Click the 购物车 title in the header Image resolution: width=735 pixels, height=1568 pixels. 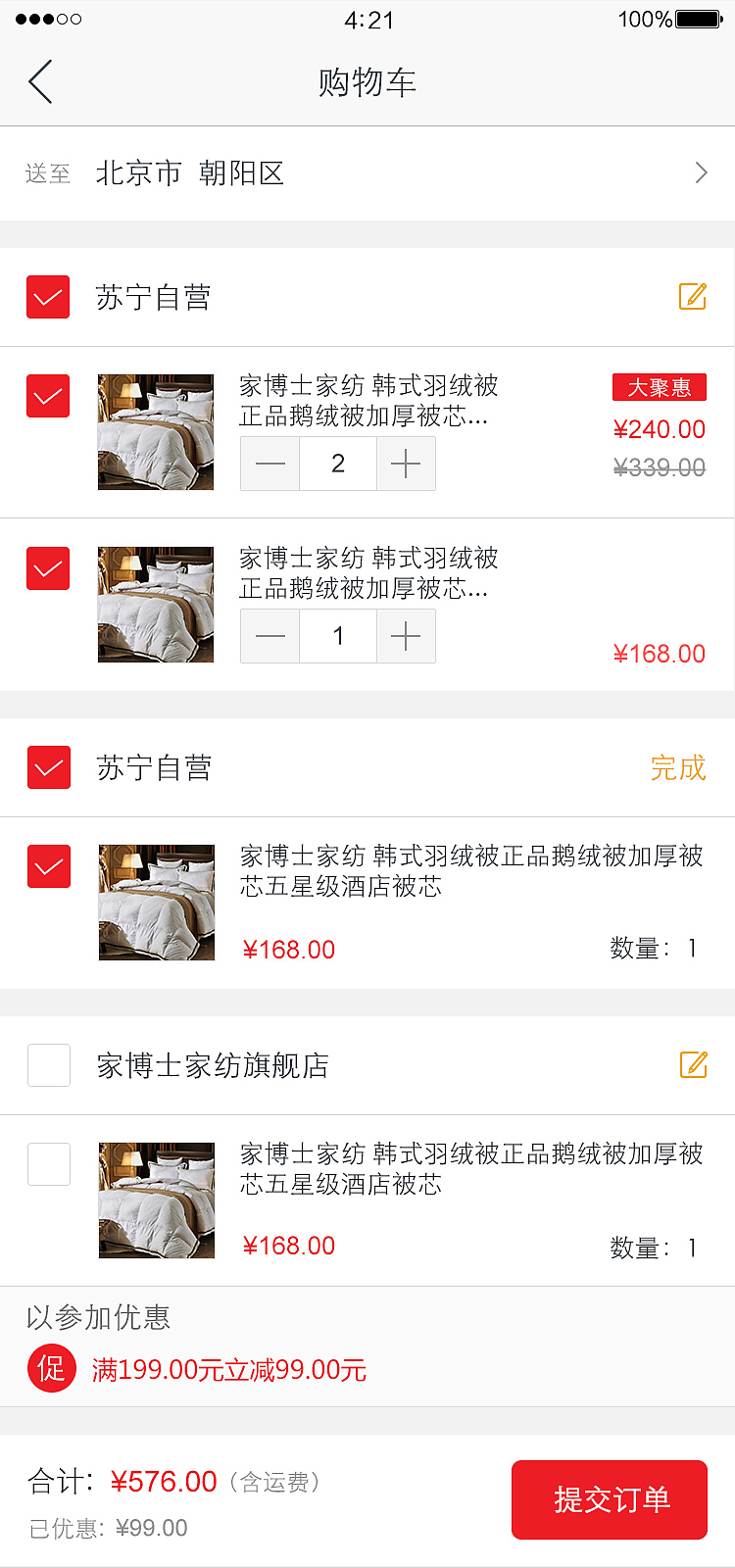pos(367,82)
